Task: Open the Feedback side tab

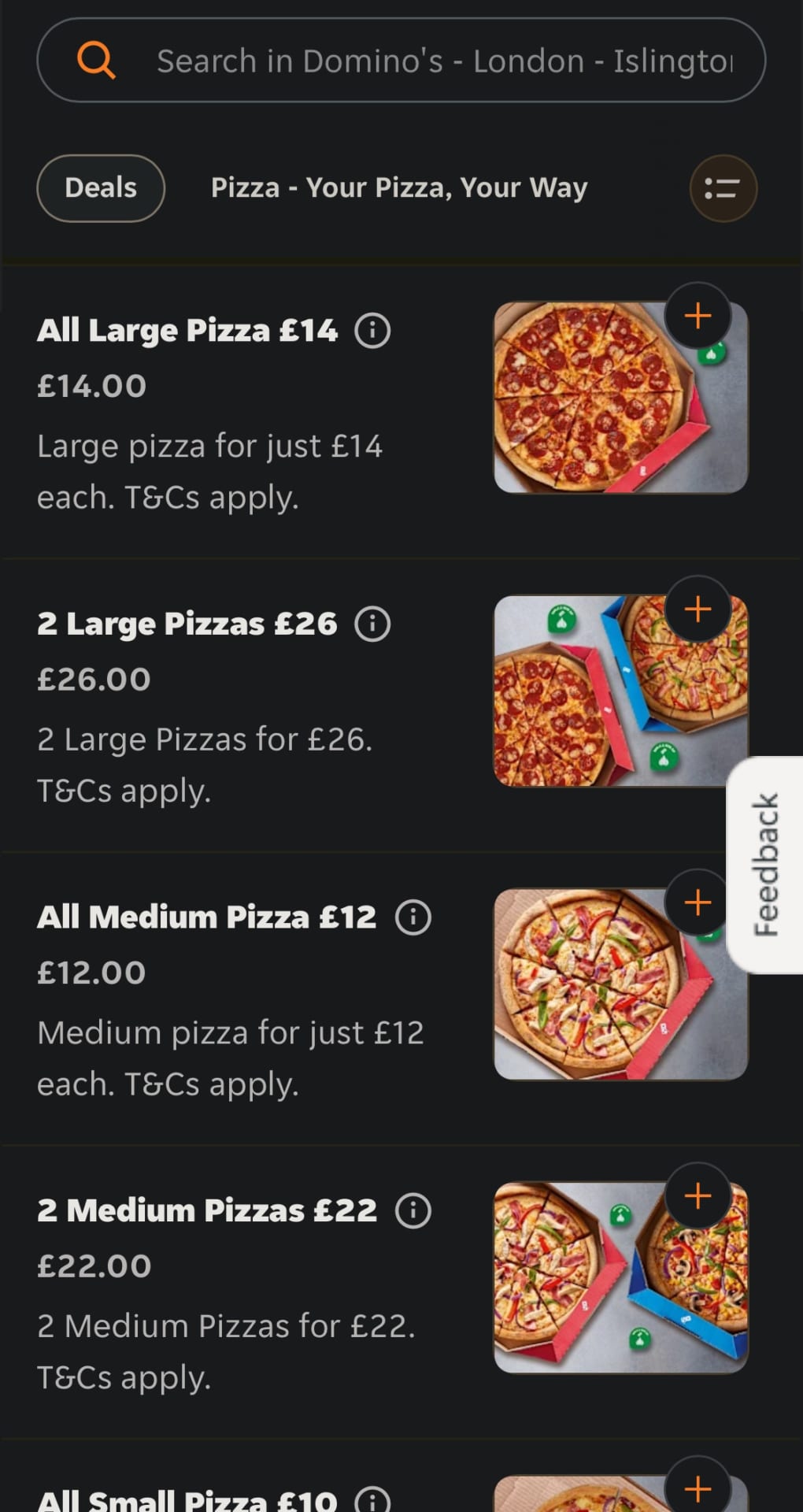Action: click(x=765, y=865)
